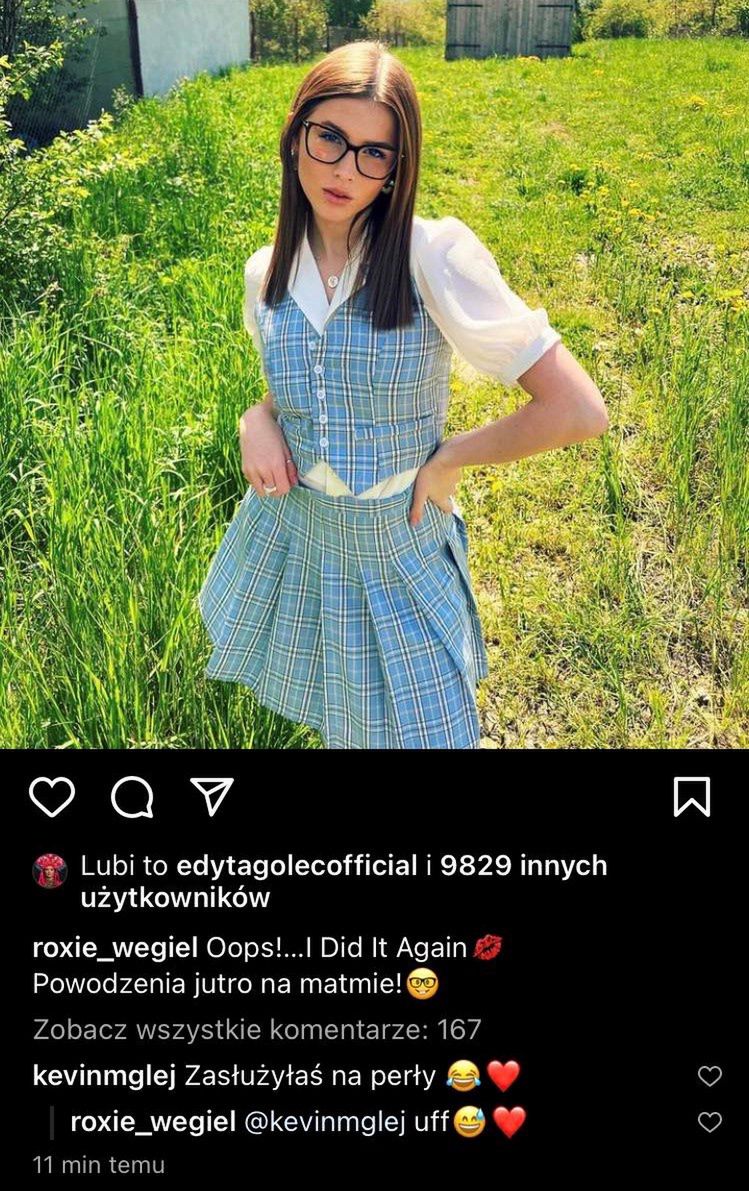View all 167 comments
Screen dimensions: 749x1191
(257, 1029)
